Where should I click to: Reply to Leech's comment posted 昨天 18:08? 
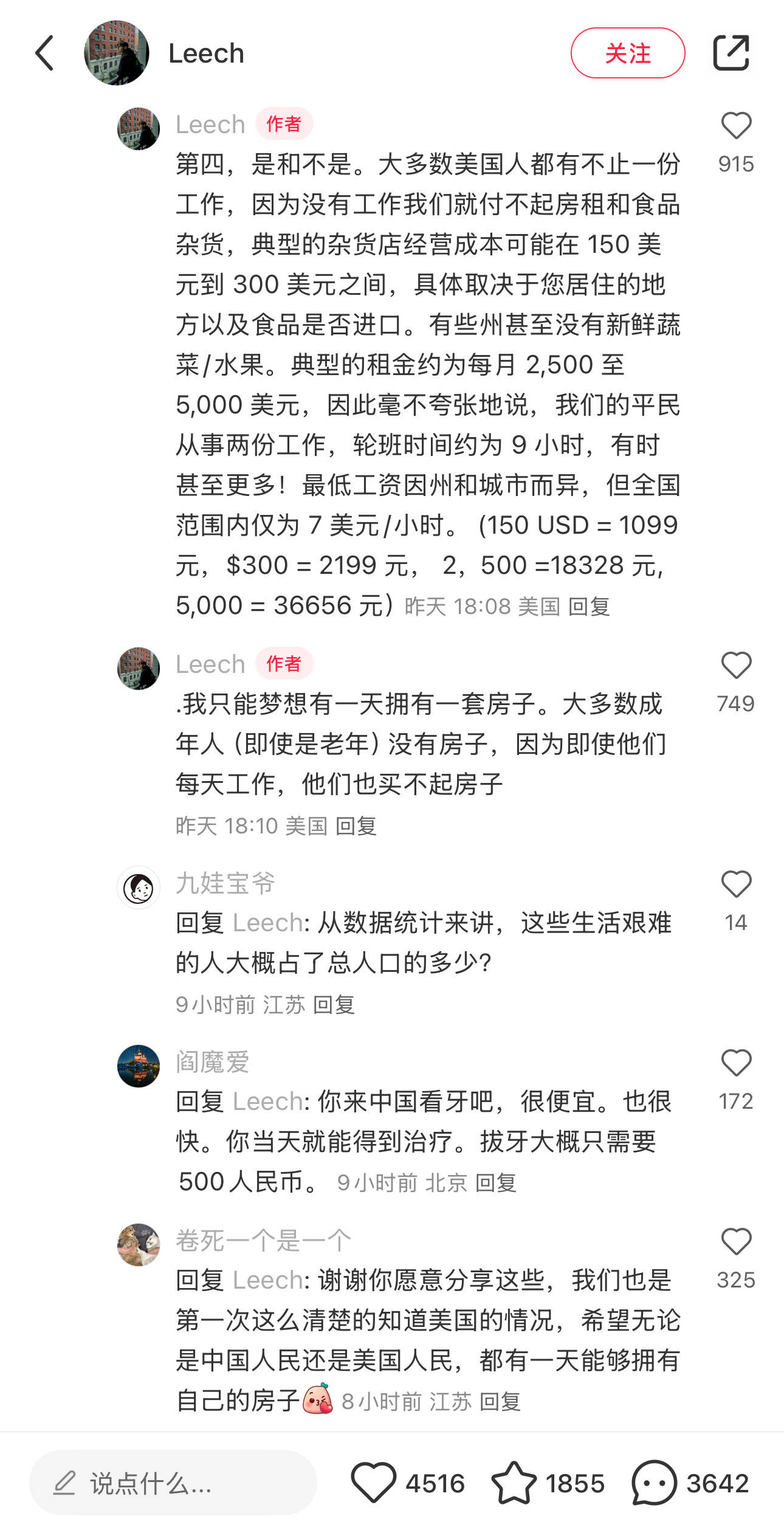point(589,607)
